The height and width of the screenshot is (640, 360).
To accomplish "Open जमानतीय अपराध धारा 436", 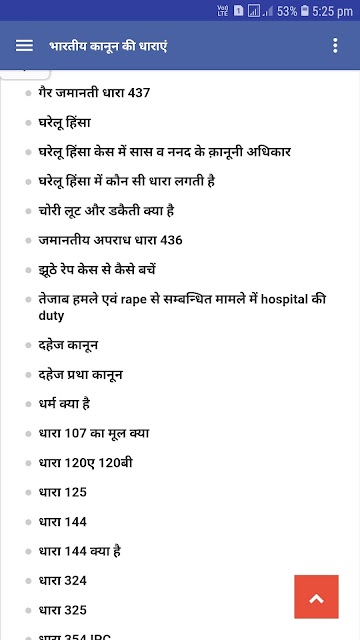I will [110, 240].
